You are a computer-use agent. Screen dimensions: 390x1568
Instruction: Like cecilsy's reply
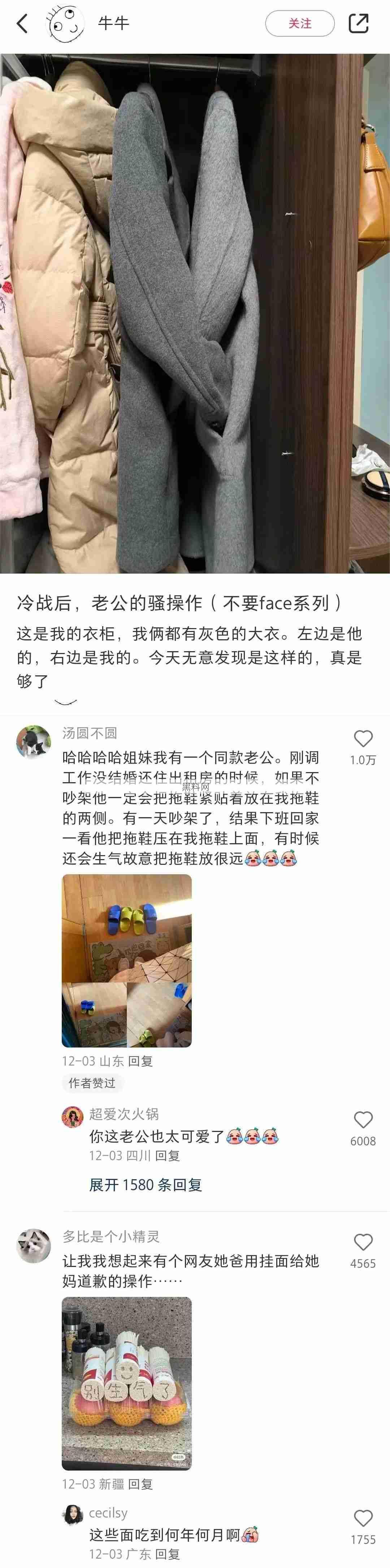click(363, 1519)
